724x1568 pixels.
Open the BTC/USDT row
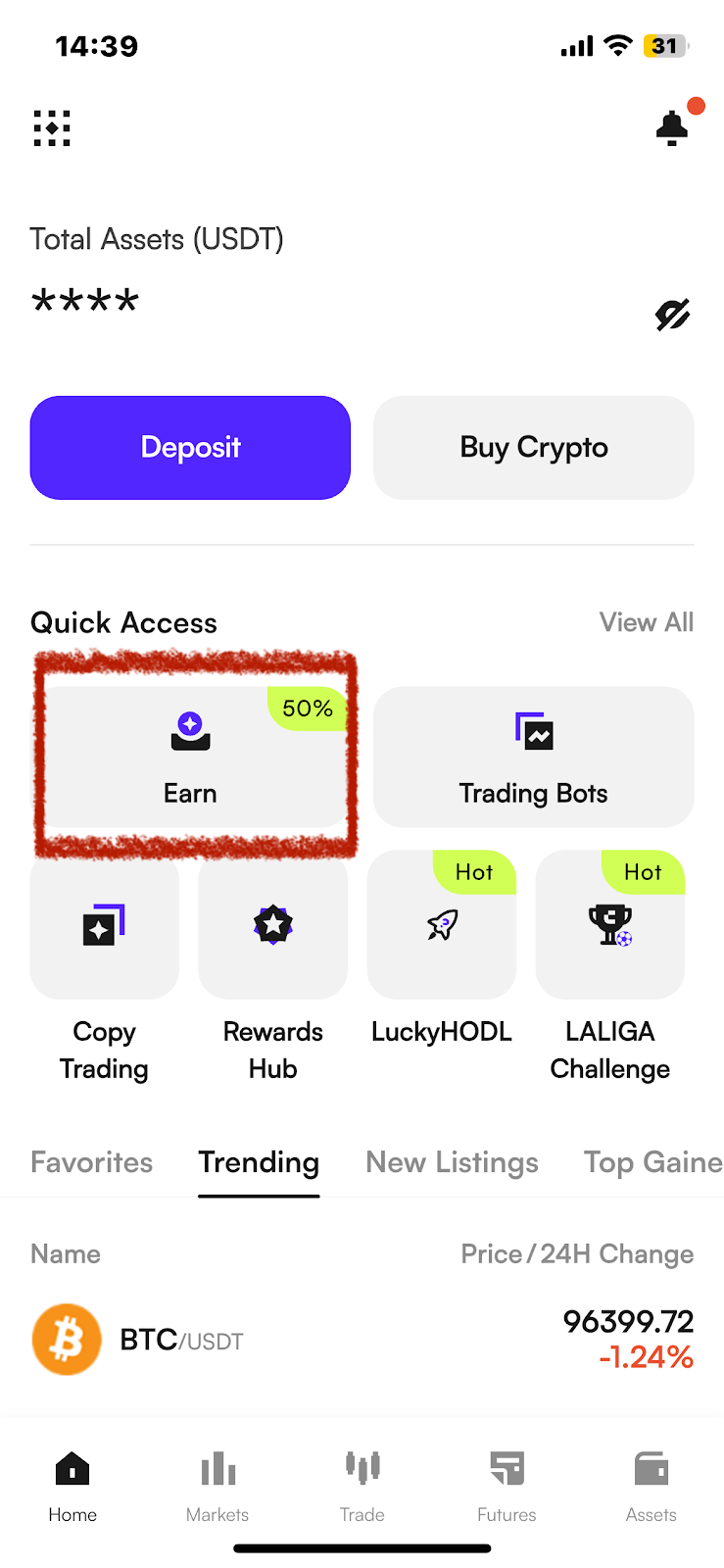click(x=362, y=1339)
